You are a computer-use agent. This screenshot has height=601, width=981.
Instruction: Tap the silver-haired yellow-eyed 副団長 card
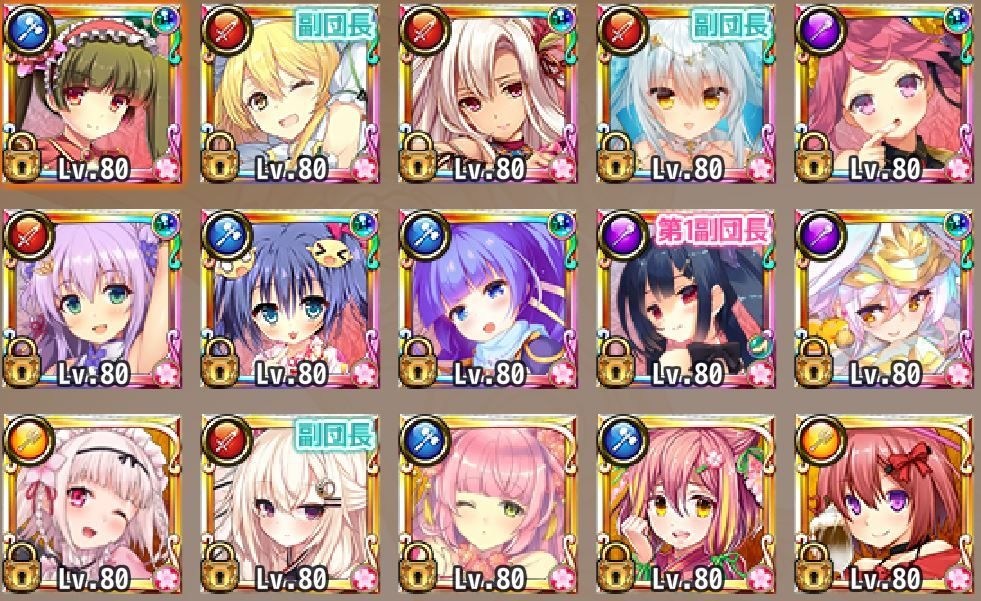[x=686, y=93]
